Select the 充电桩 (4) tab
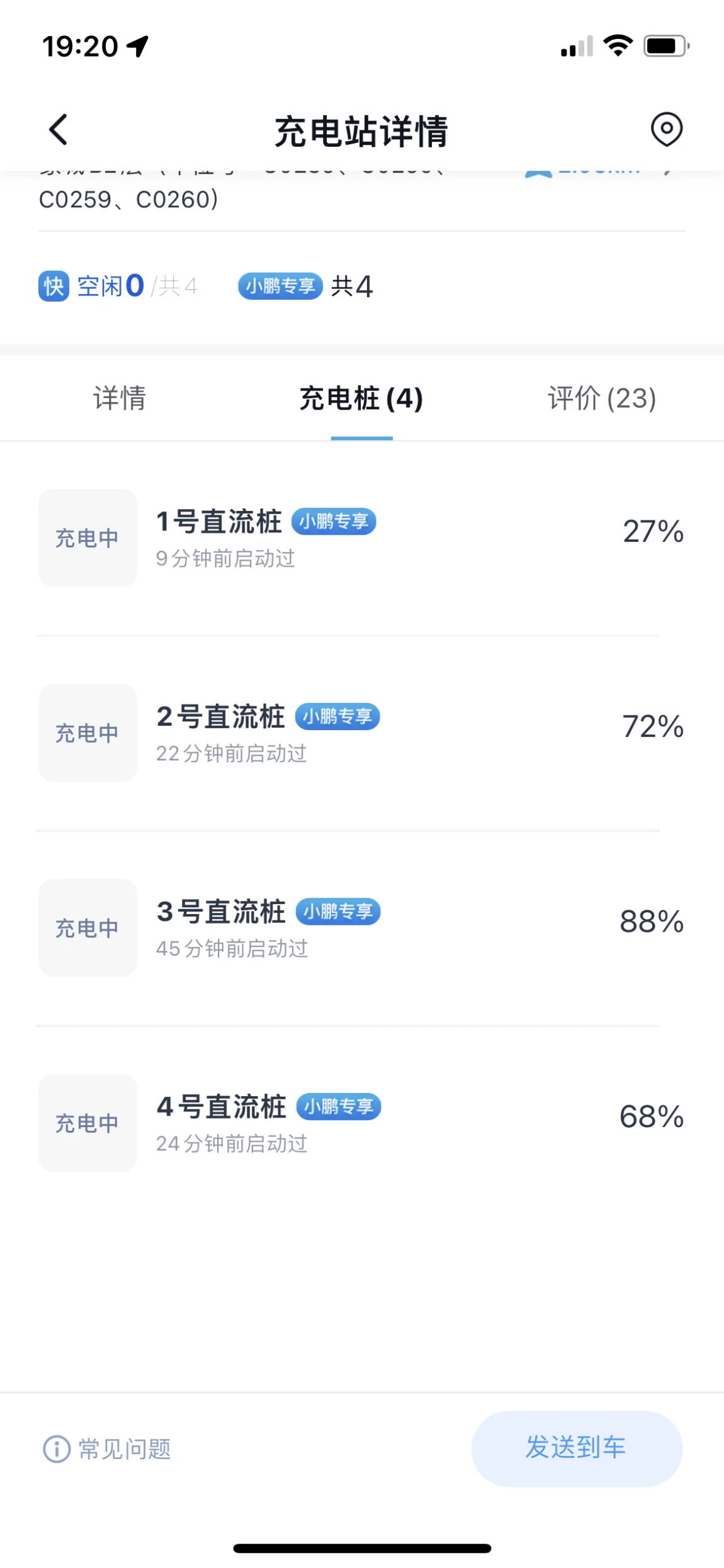Image resolution: width=724 pixels, height=1568 pixels. [361, 398]
